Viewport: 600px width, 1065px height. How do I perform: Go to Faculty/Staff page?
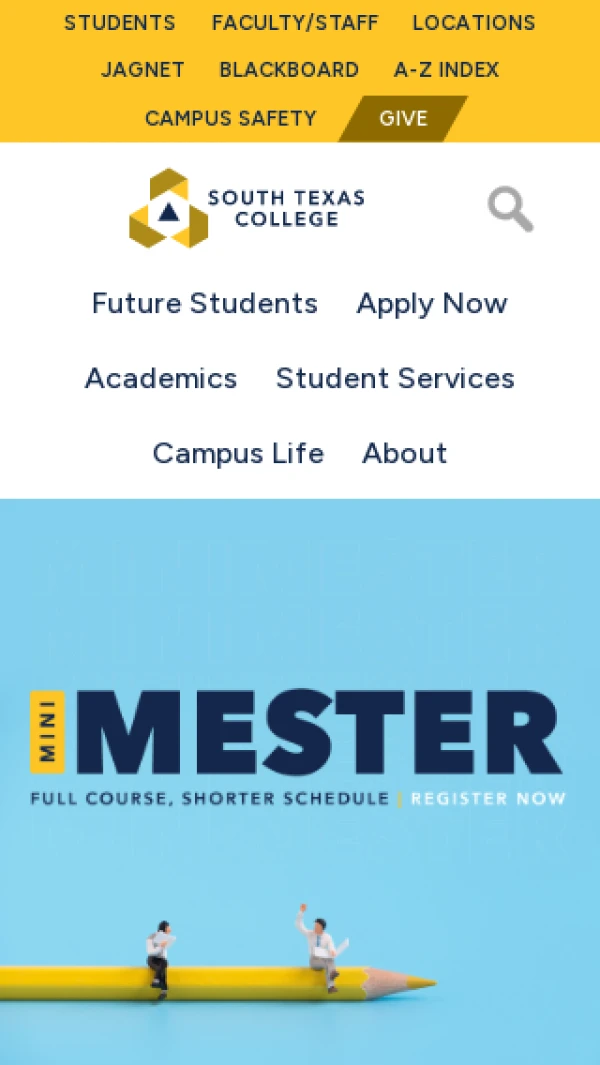(295, 23)
